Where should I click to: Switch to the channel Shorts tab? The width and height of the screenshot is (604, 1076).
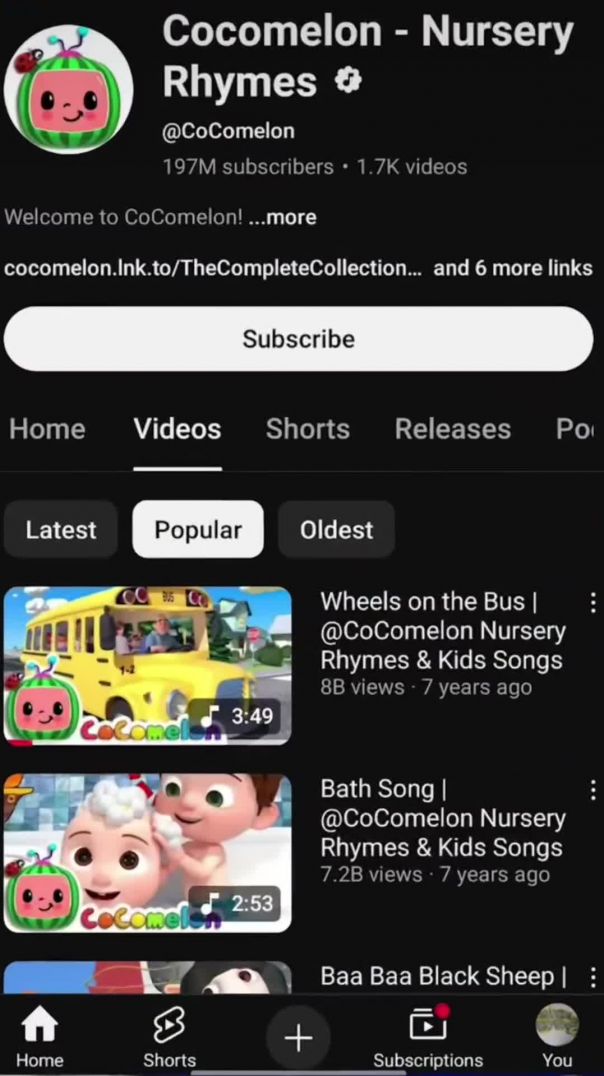(x=307, y=429)
